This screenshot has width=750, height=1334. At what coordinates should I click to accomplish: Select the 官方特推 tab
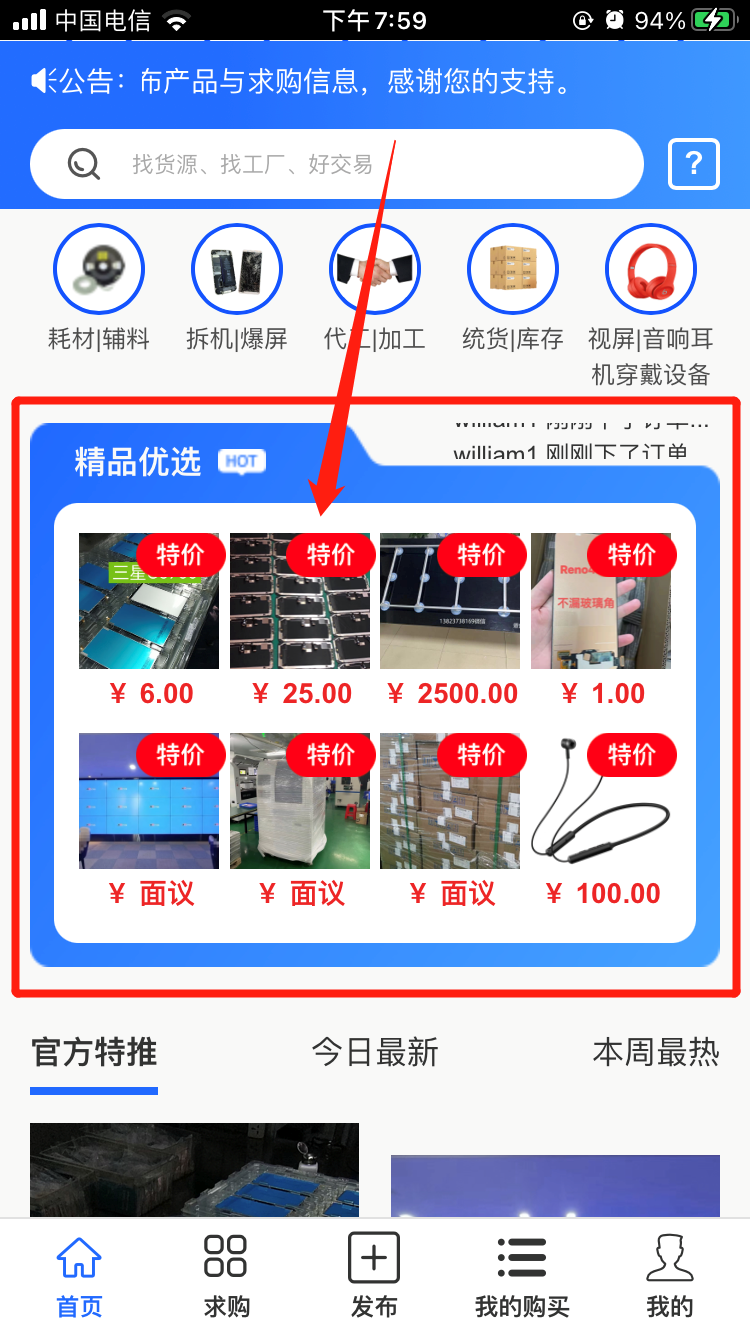94,1053
